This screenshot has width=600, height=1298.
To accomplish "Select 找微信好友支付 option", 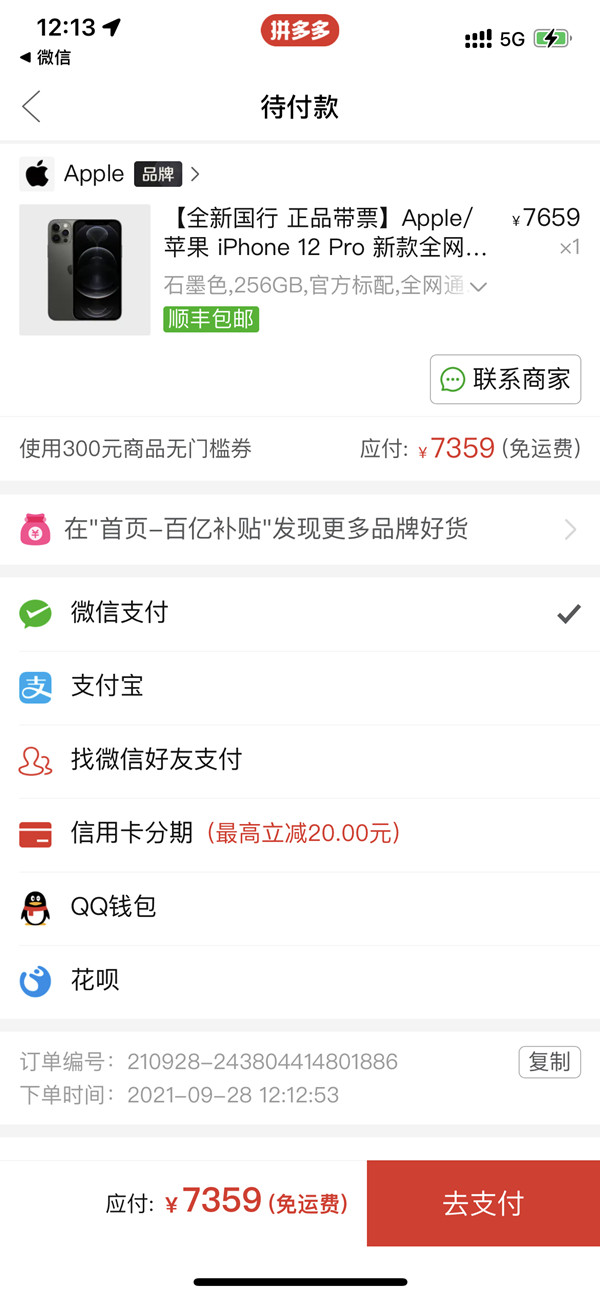I will (300, 760).
